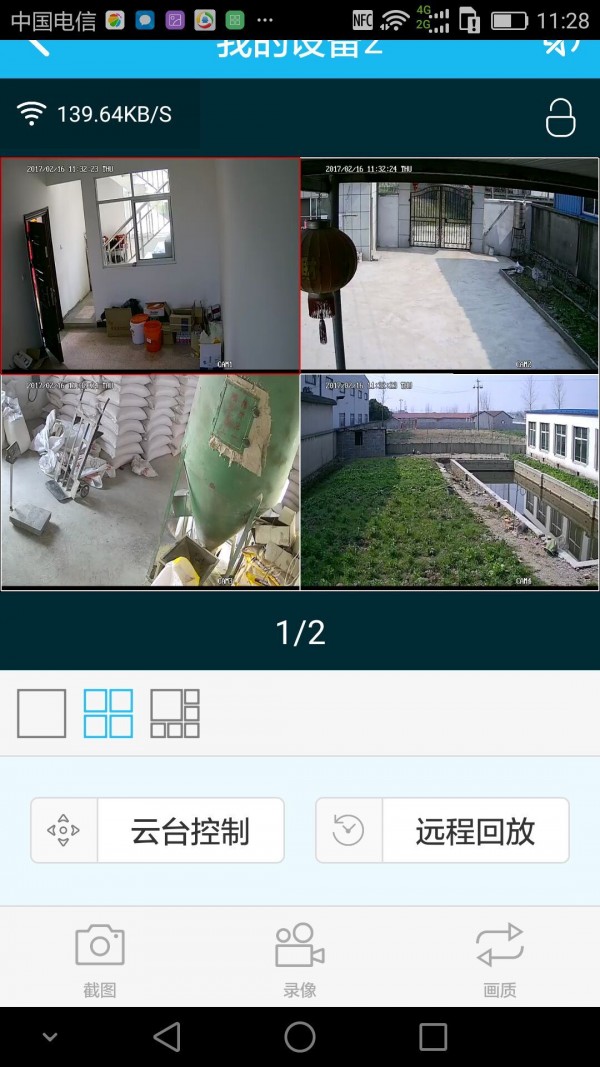The width and height of the screenshot is (600, 1067).
Task: Open recent apps from navigation bar
Action: click(433, 1037)
